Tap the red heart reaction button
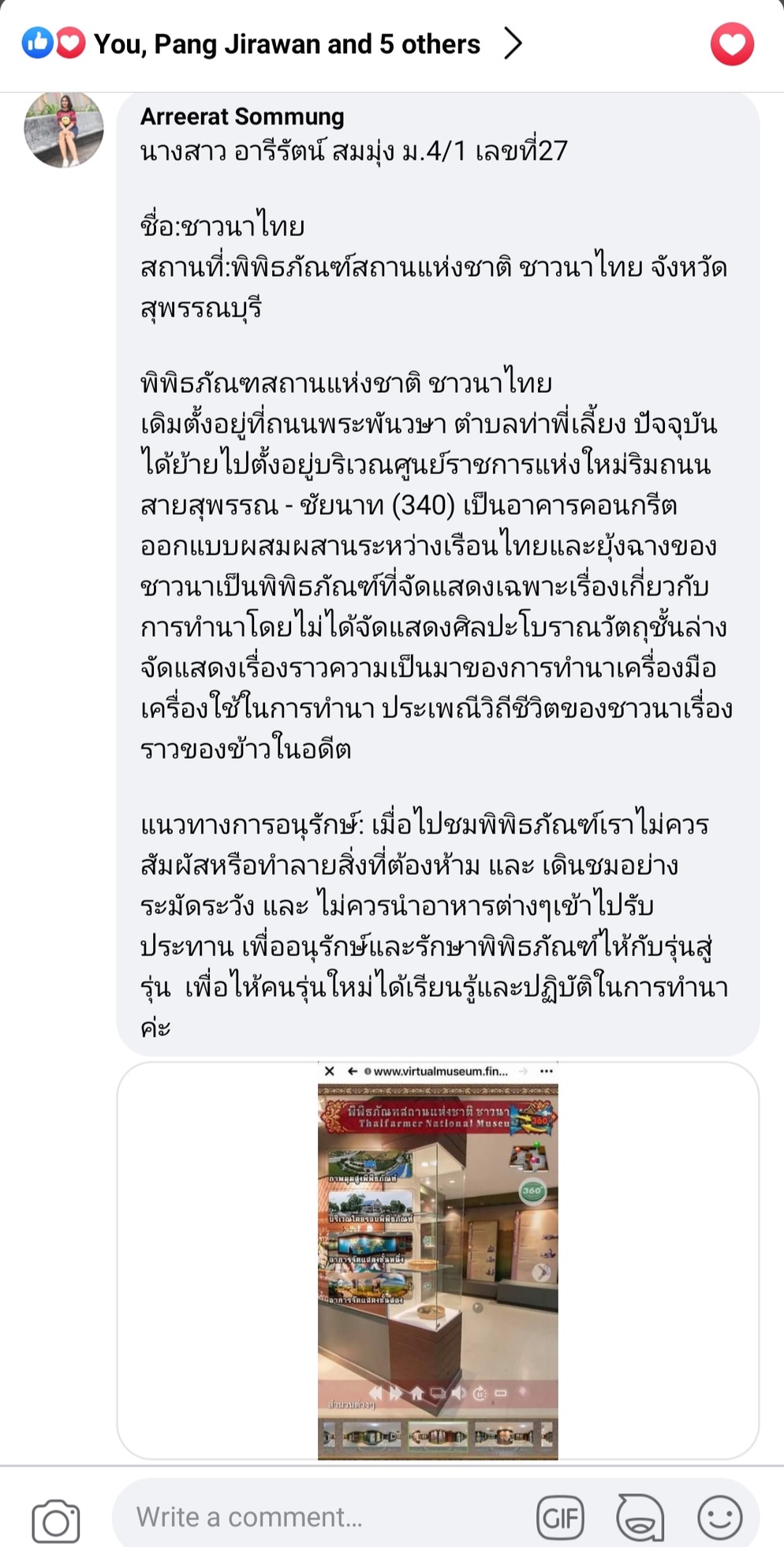Screen dimensions: 784x1547 coord(732,44)
